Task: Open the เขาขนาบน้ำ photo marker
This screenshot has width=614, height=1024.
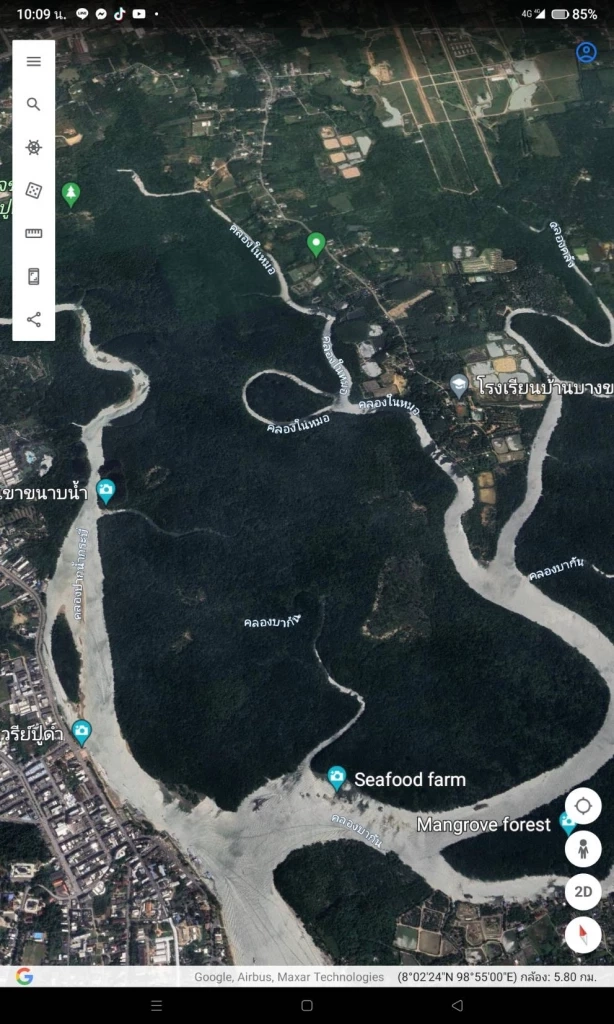Action: click(x=106, y=490)
